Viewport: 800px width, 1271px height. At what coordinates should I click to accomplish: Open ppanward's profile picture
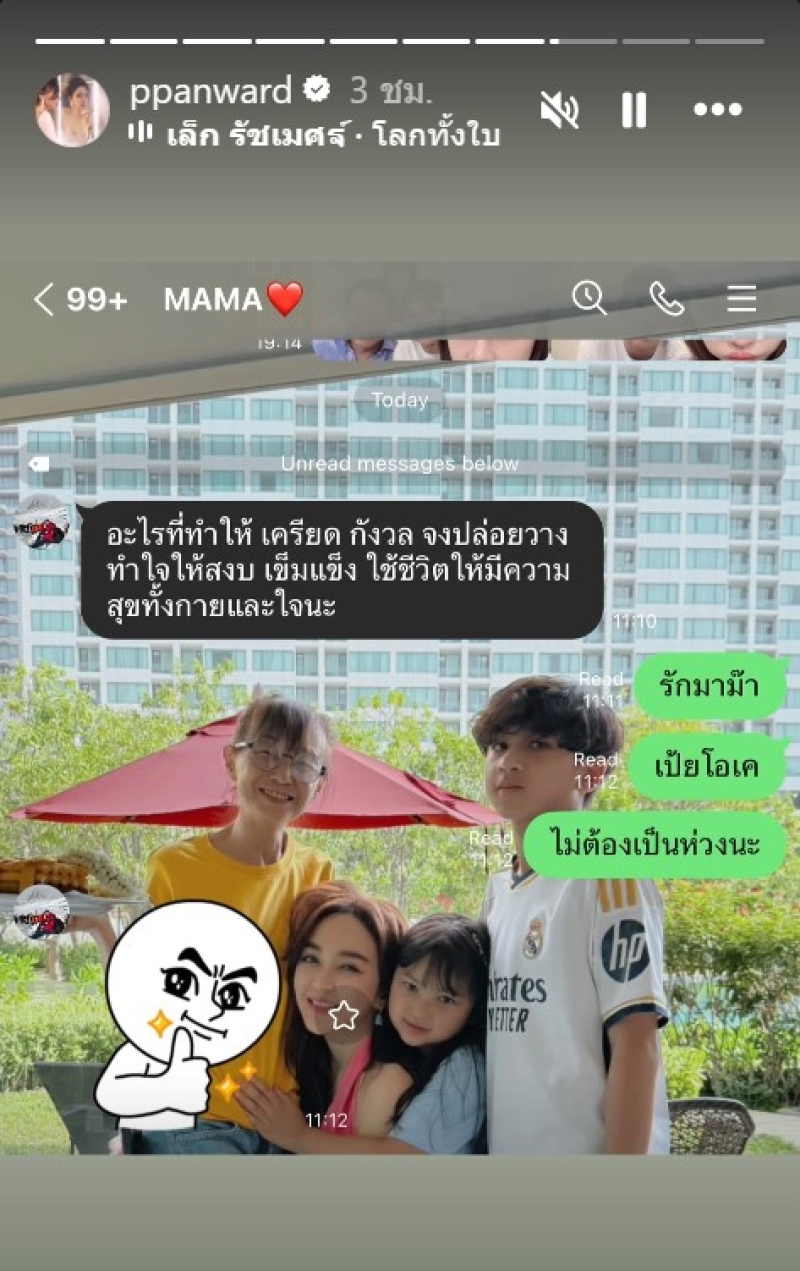[72, 110]
